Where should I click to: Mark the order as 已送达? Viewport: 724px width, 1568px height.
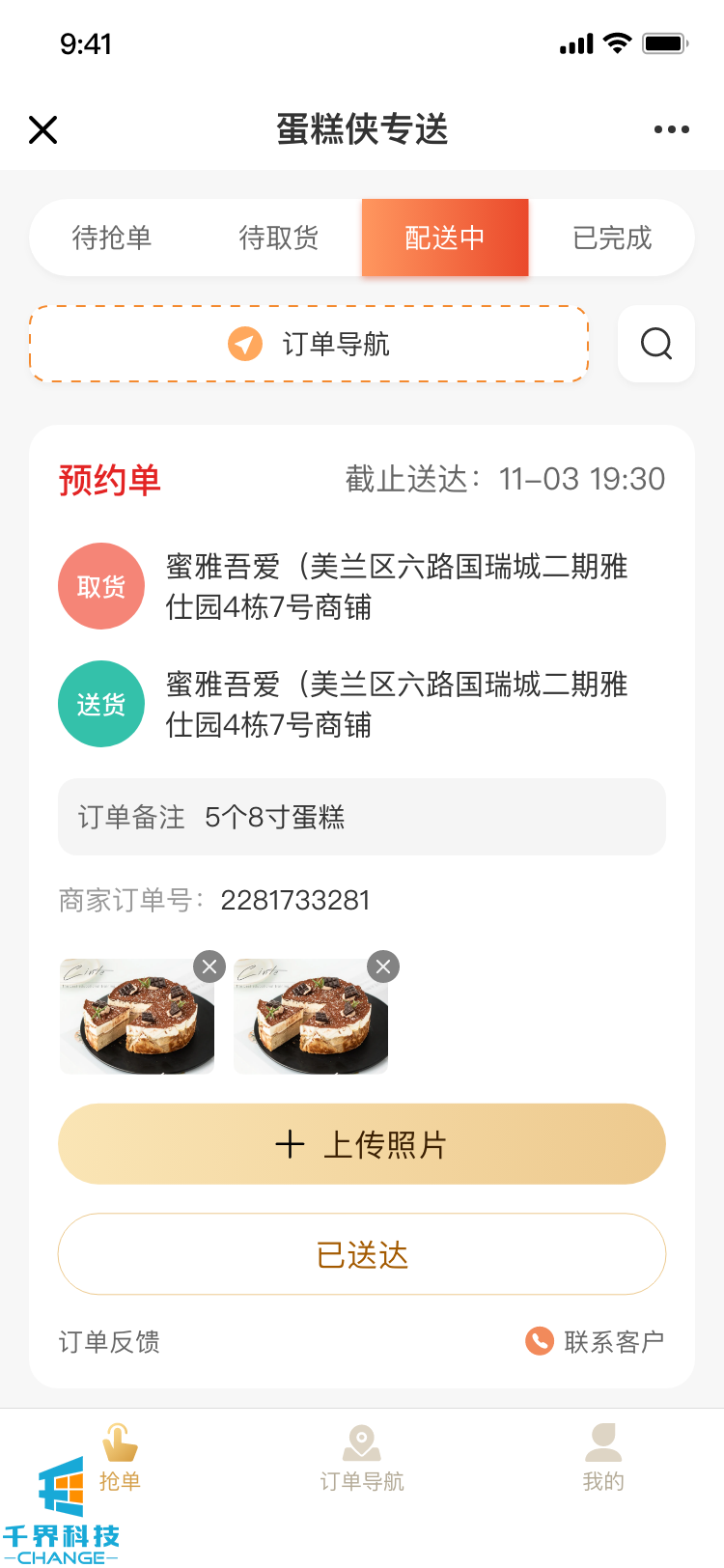point(362,1254)
